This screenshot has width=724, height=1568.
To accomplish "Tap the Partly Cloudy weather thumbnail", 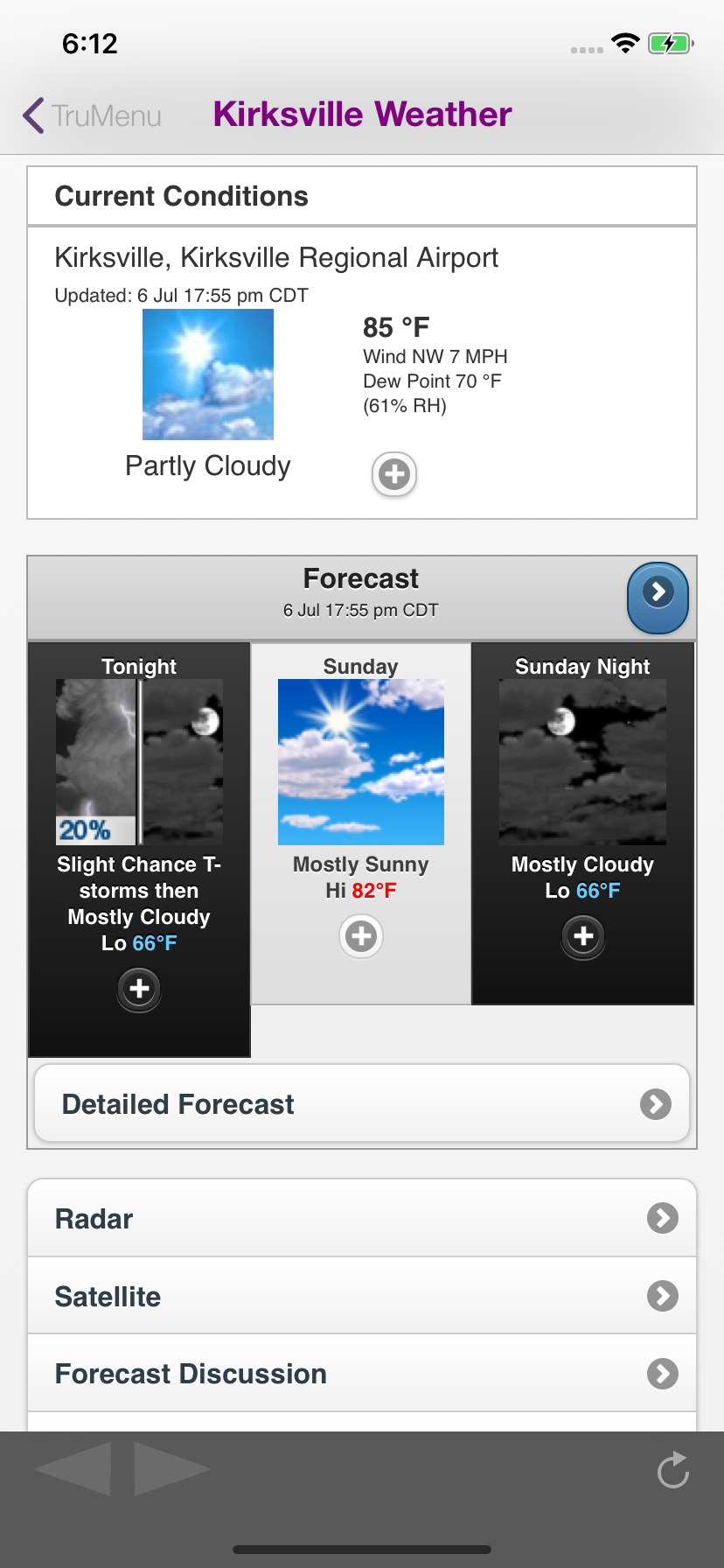I will [207, 374].
